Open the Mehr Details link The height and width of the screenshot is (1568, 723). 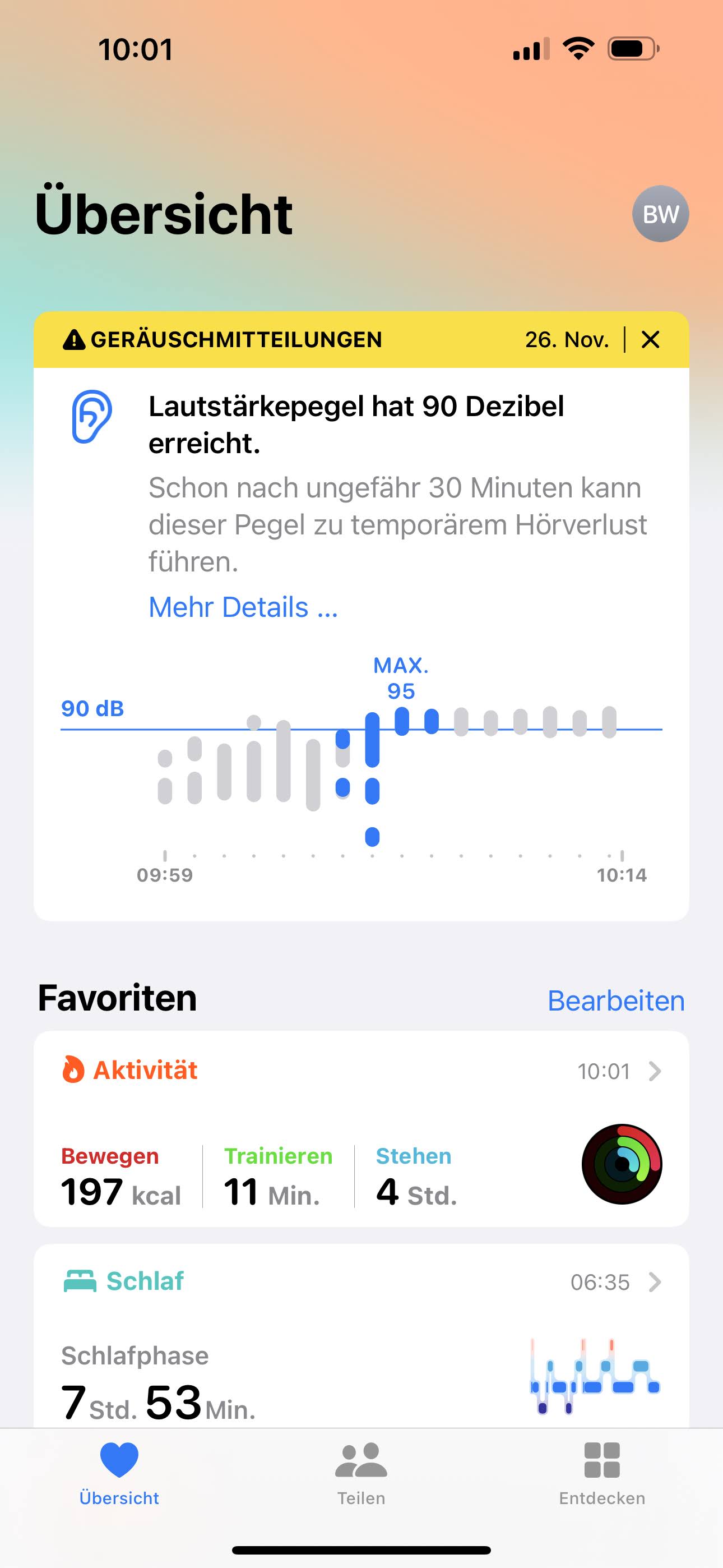(x=243, y=607)
